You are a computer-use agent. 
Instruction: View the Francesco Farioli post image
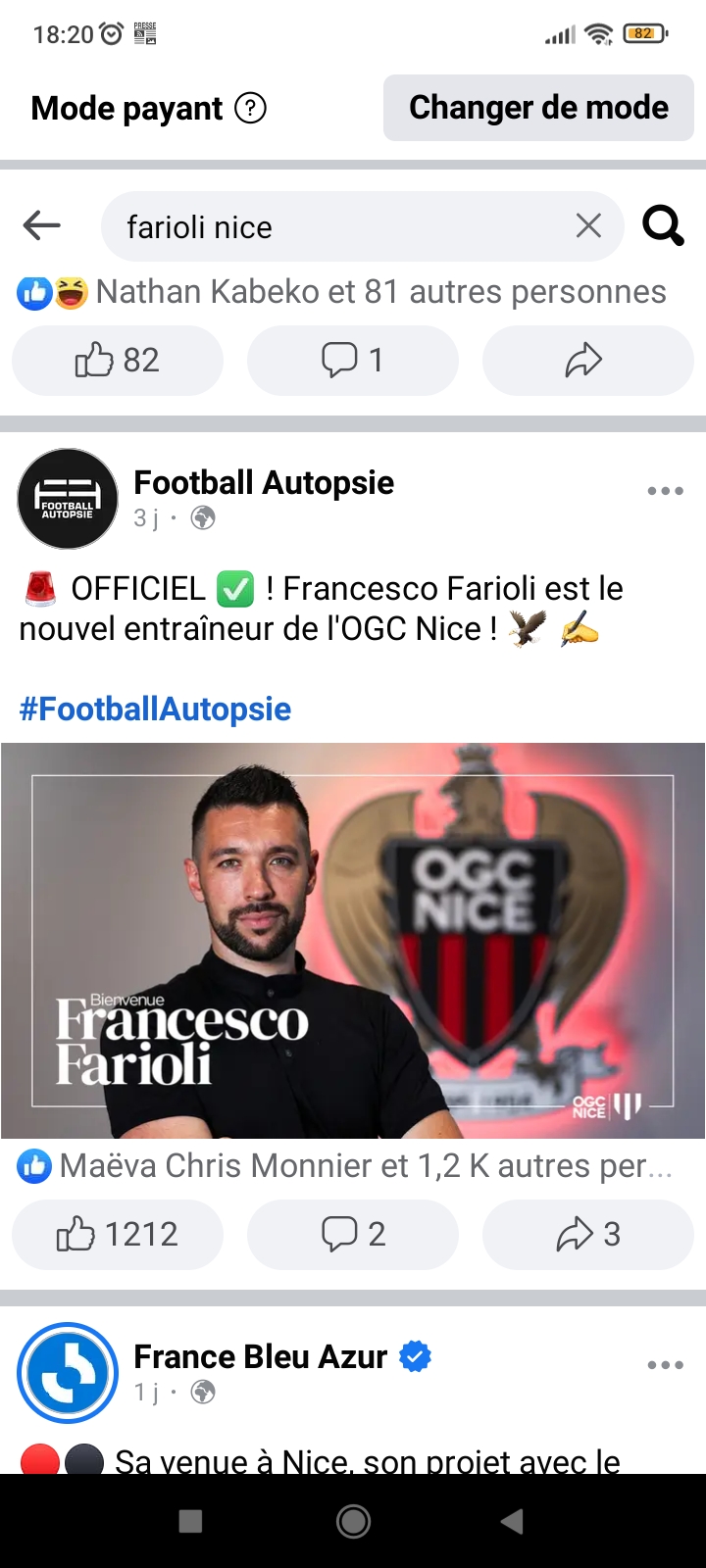coord(353,941)
